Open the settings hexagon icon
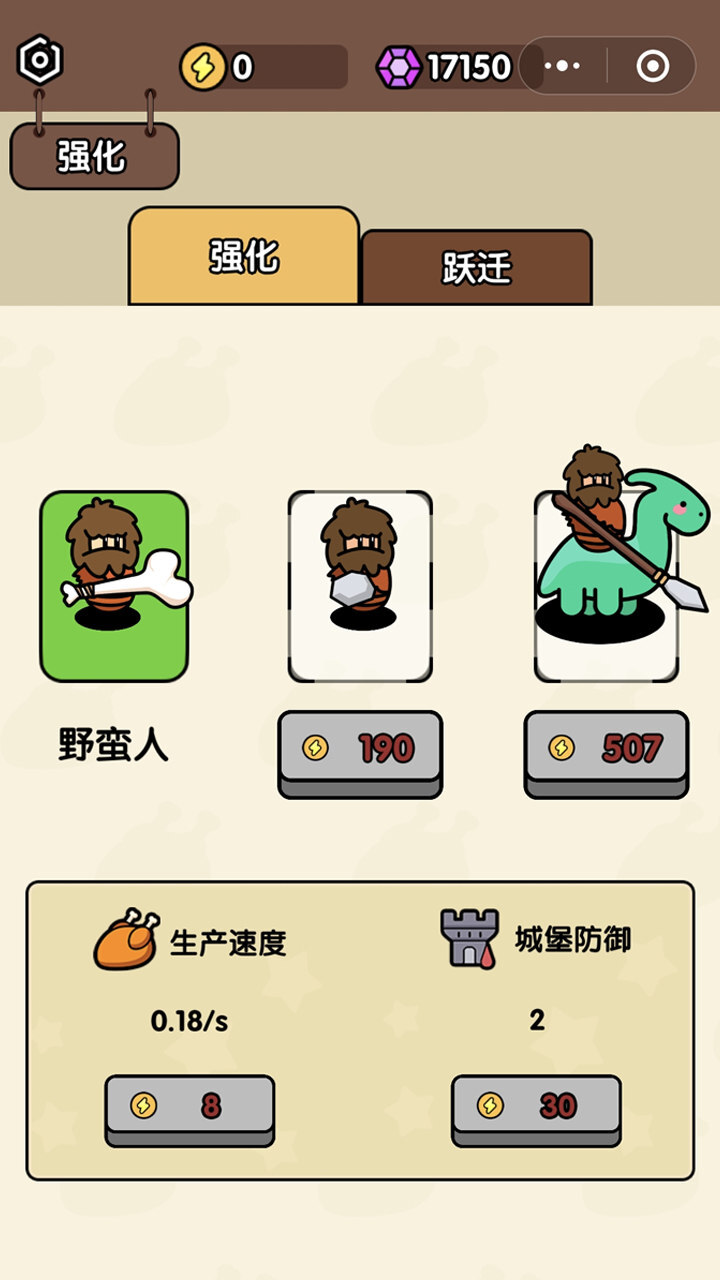Screen dimensions: 720x1280 [x=40, y=61]
